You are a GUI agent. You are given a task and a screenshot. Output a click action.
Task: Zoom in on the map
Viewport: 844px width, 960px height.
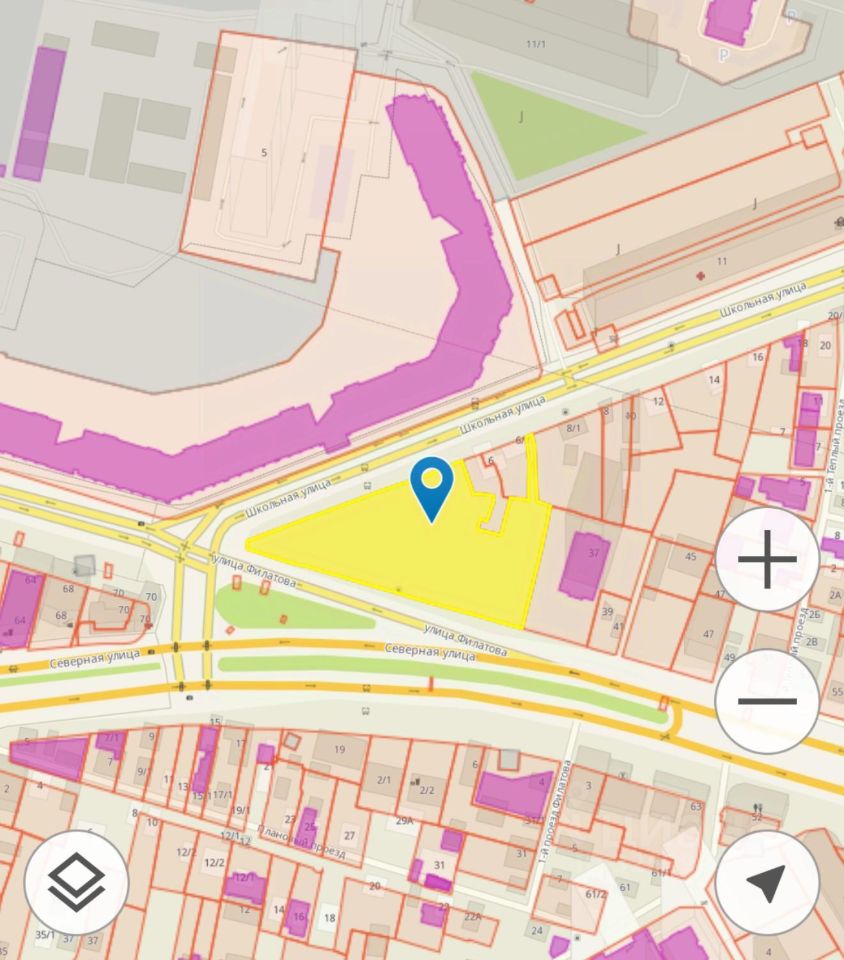[x=767, y=559]
